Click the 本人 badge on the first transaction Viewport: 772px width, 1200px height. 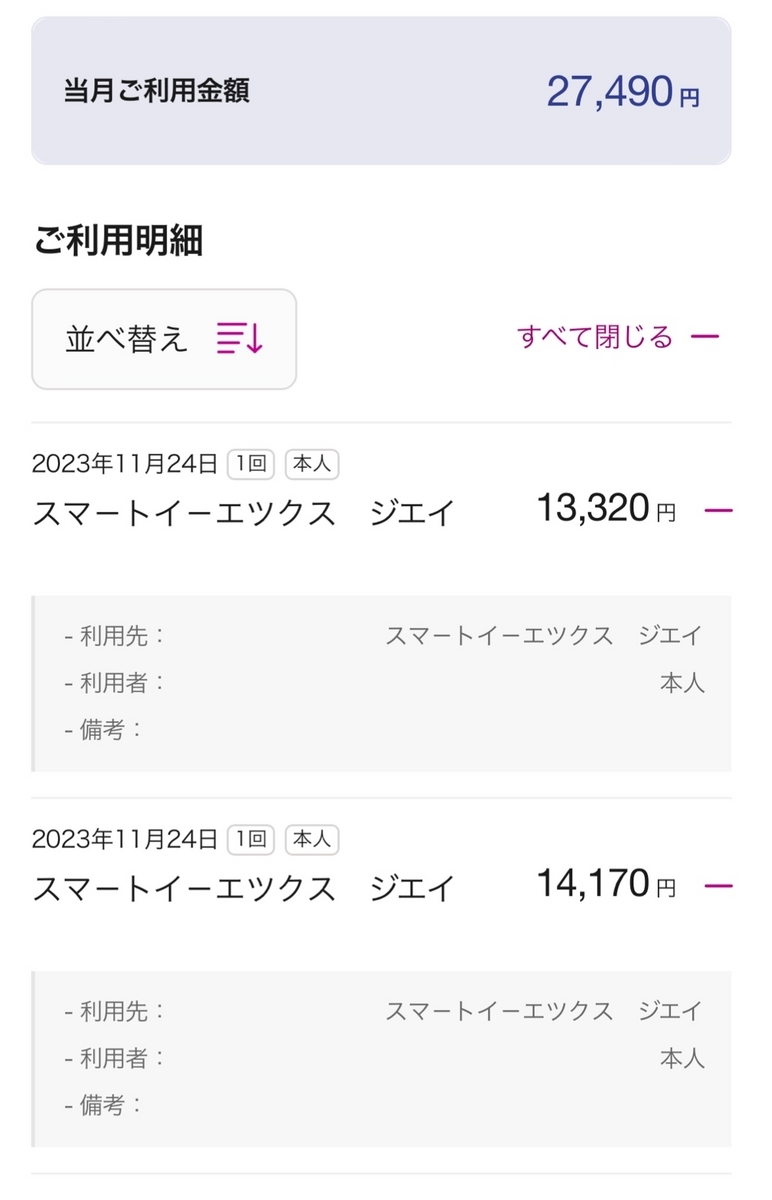(311, 463)
